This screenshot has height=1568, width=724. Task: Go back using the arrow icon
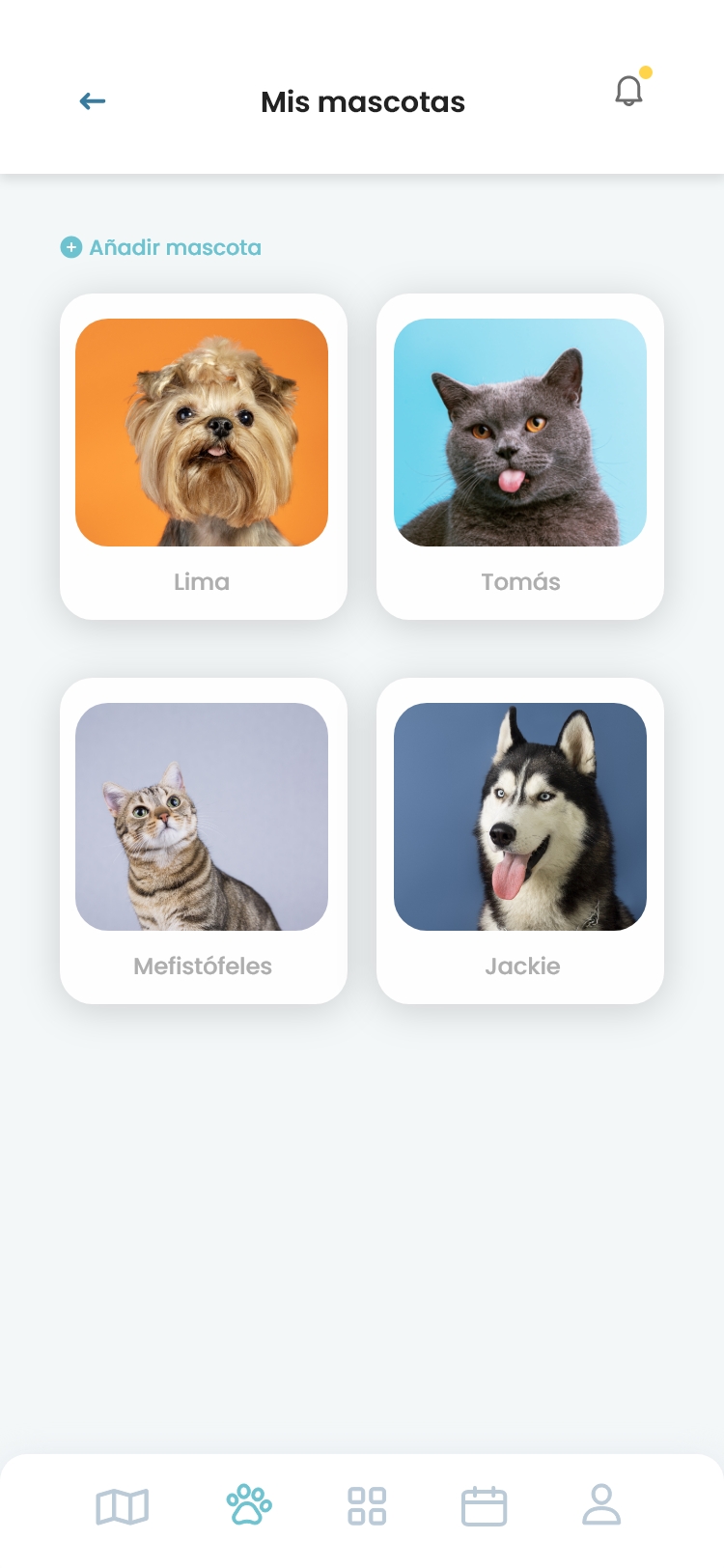tap(93, 101)
